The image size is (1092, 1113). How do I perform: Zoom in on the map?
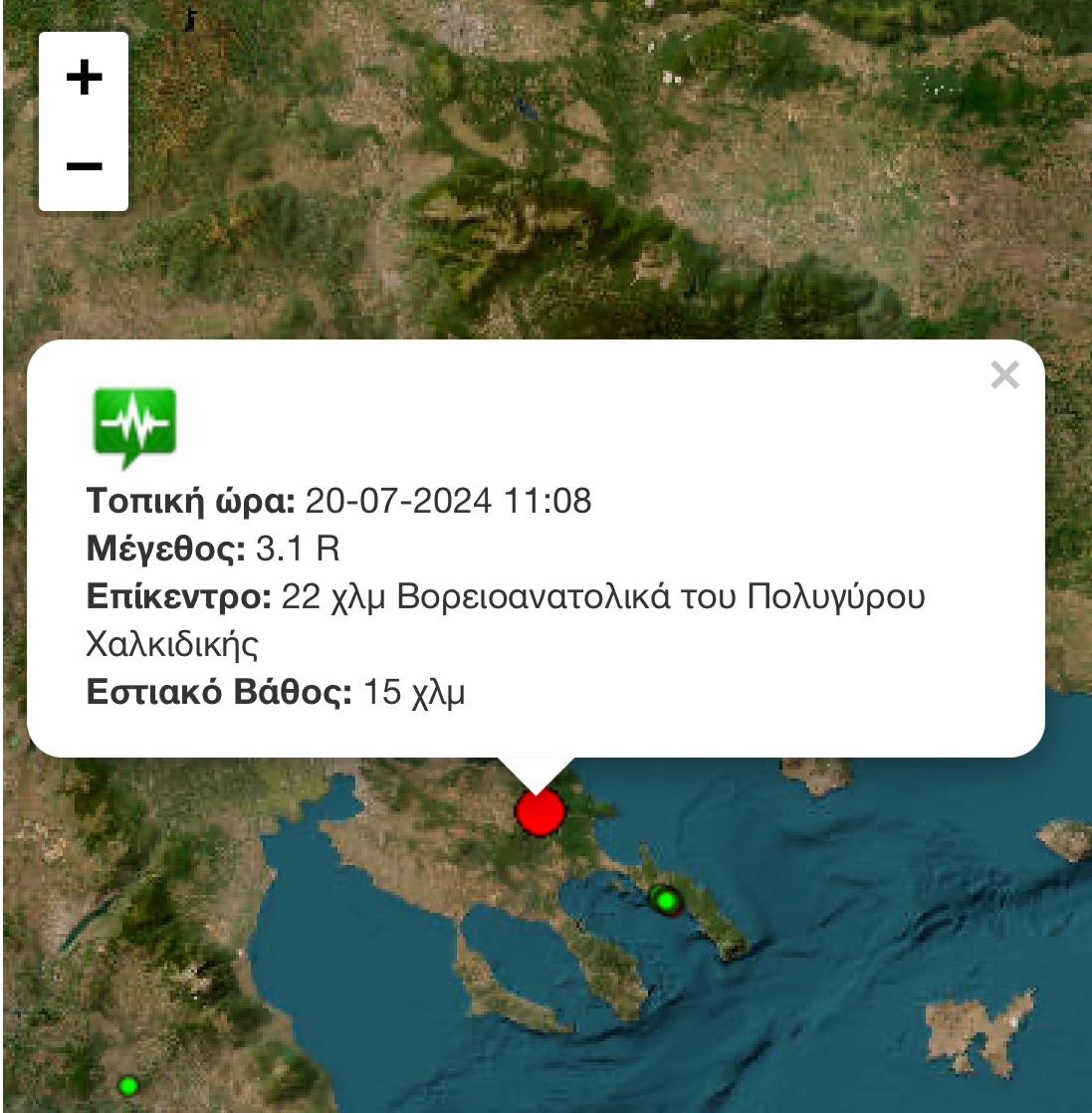pyautogui.click(x=84, y=78)
